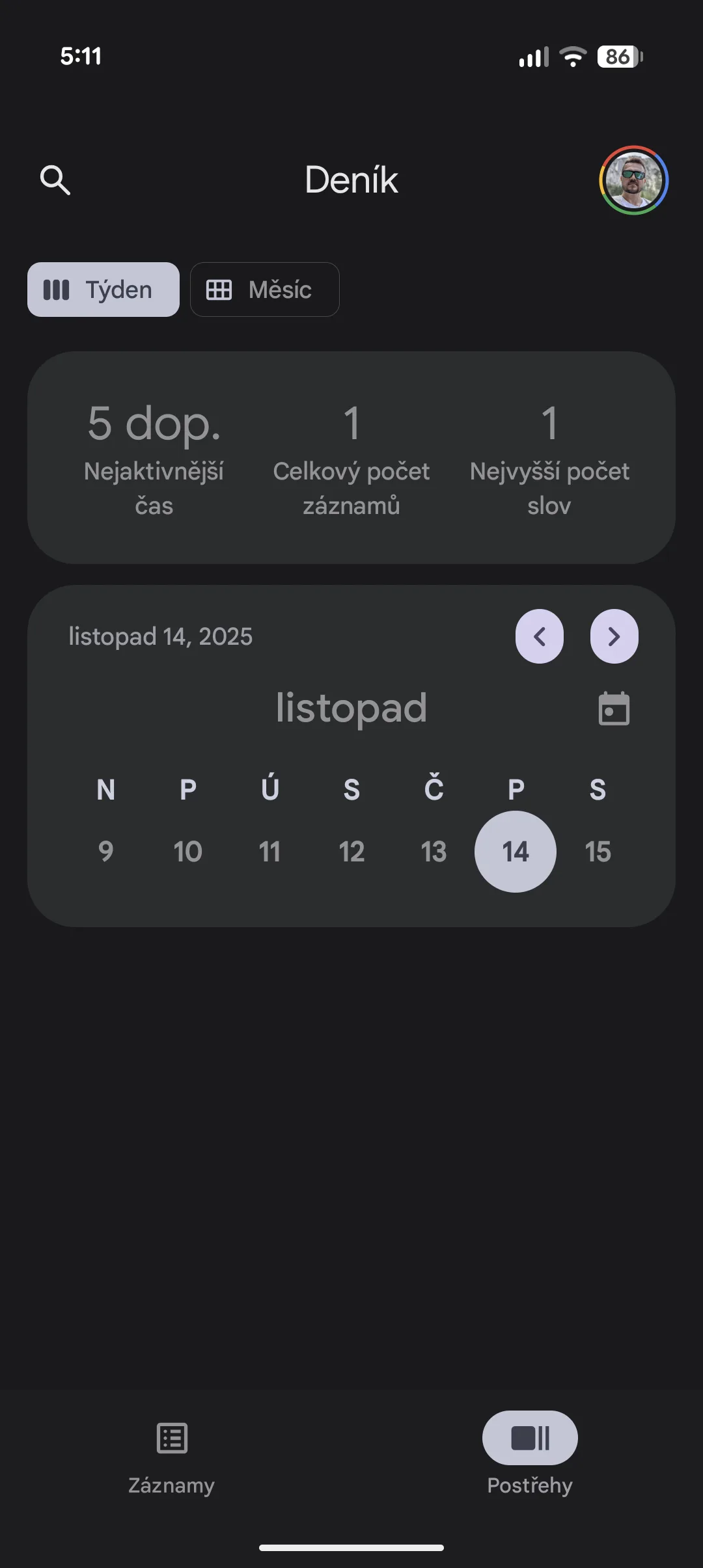Image resolution: width=703 pixels, height=1568 pixels.
Task: Open the account profile picture
Action: 633,180
